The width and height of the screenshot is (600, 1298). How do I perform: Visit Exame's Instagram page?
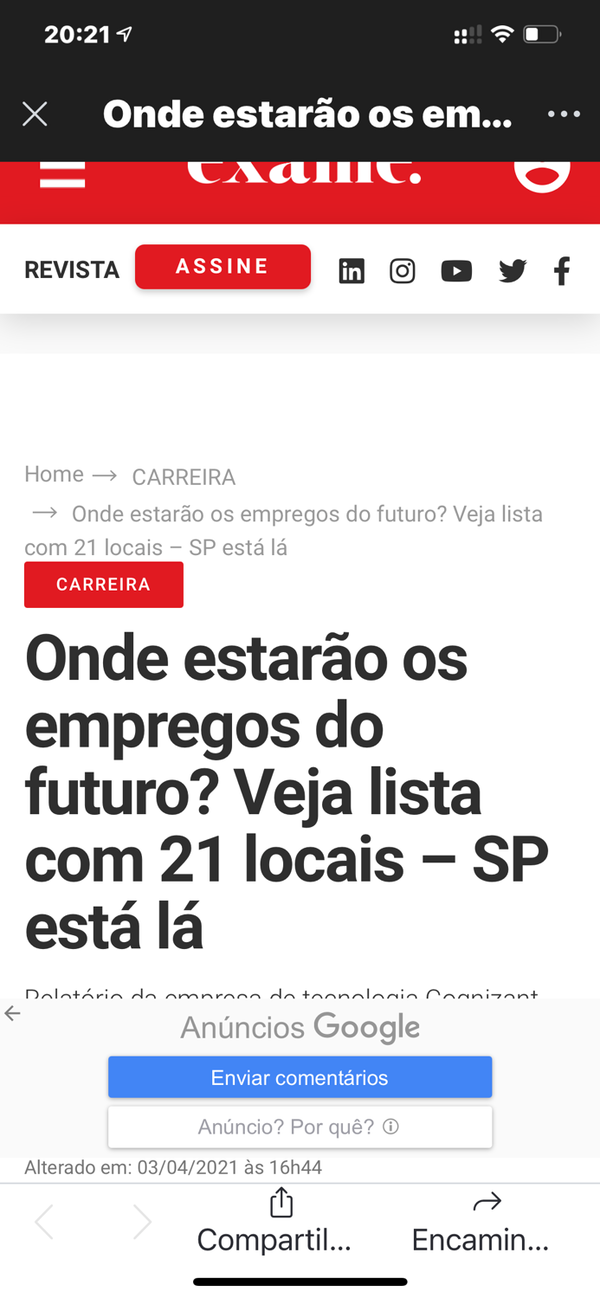click(x=403, y=270)
